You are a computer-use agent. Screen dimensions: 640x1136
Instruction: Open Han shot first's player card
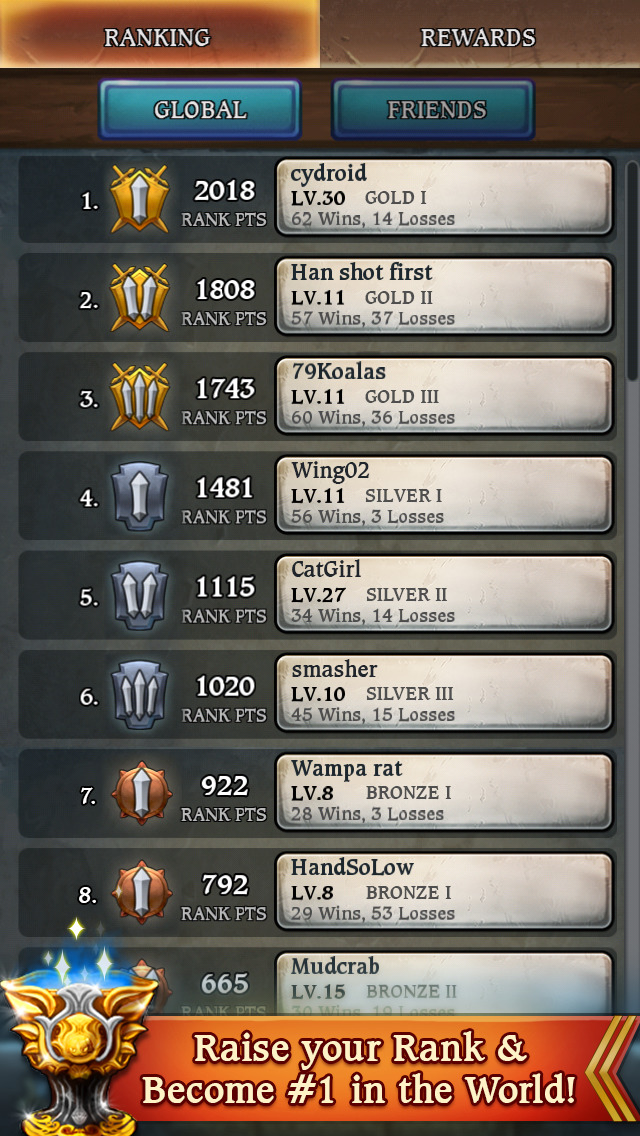click(443, 296)
